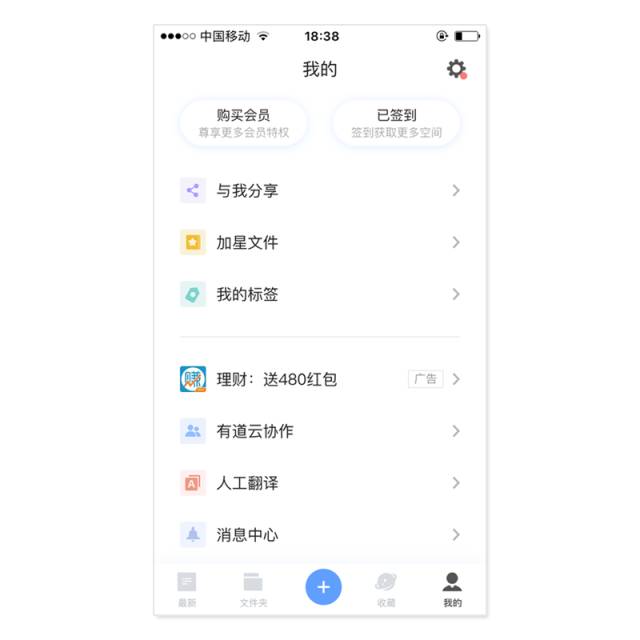This screenshot has width=640, height=640.
Task: Open 我的标签 tags list
Action: click(x=320, y=295)
